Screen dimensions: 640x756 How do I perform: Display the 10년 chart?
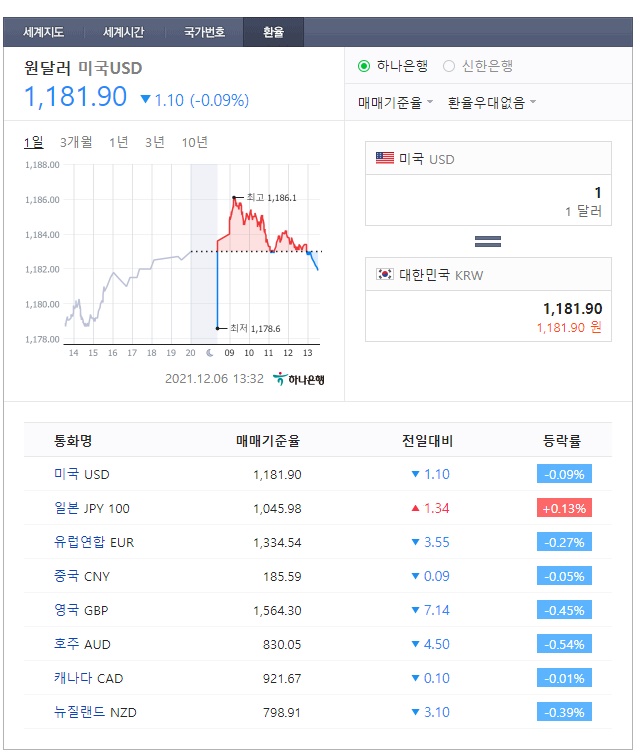click(194, 142)
